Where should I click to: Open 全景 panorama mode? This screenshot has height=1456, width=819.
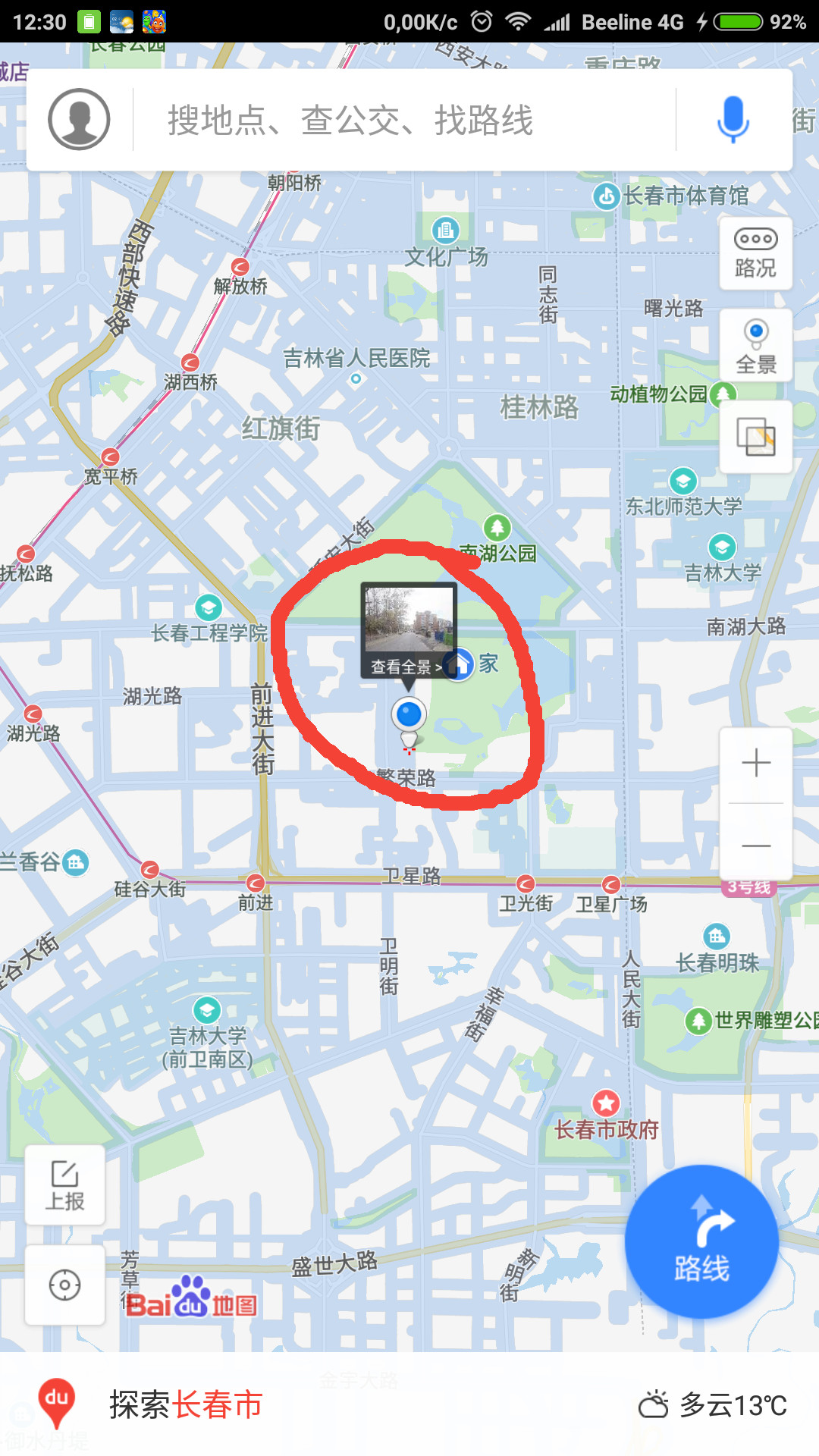[x=755, y=346]
